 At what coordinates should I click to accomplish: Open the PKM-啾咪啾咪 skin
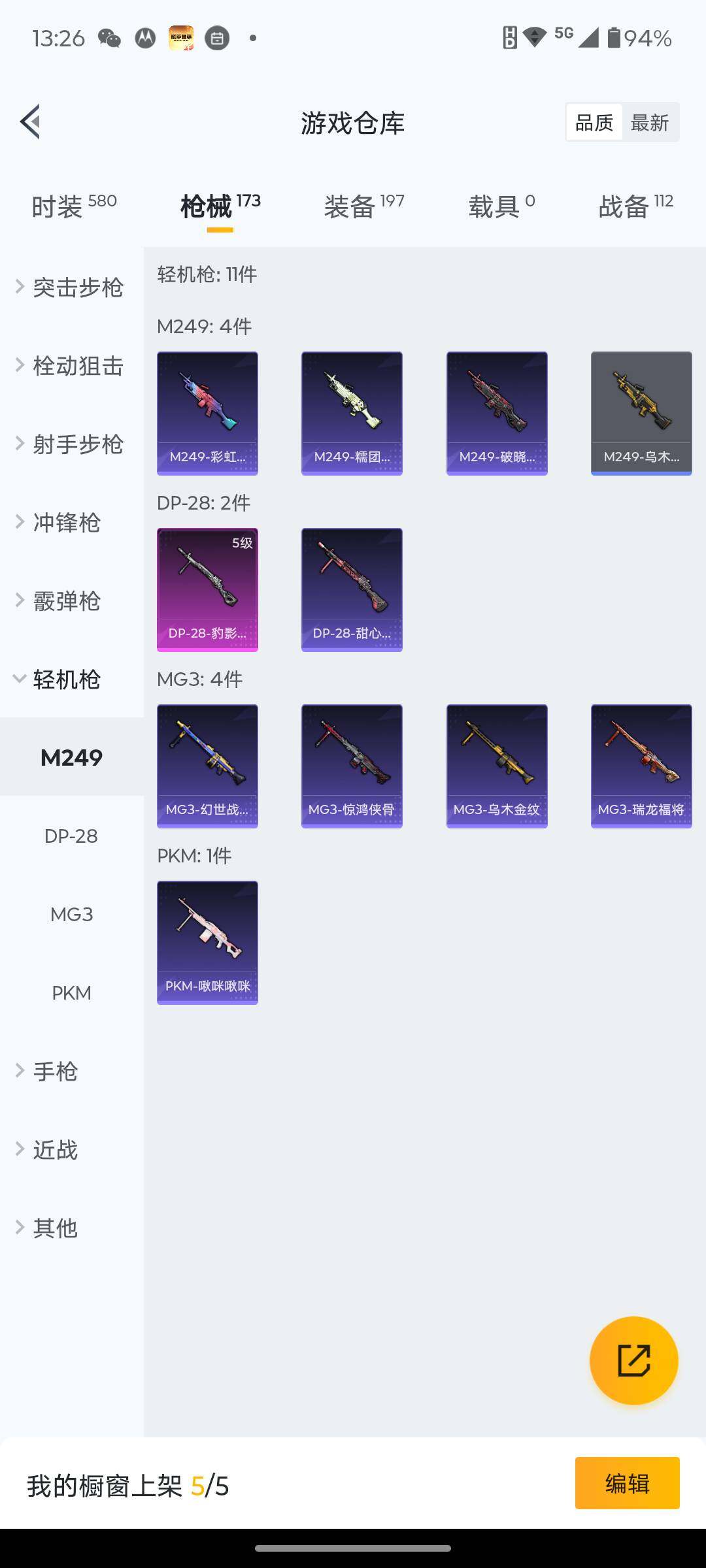207,942
